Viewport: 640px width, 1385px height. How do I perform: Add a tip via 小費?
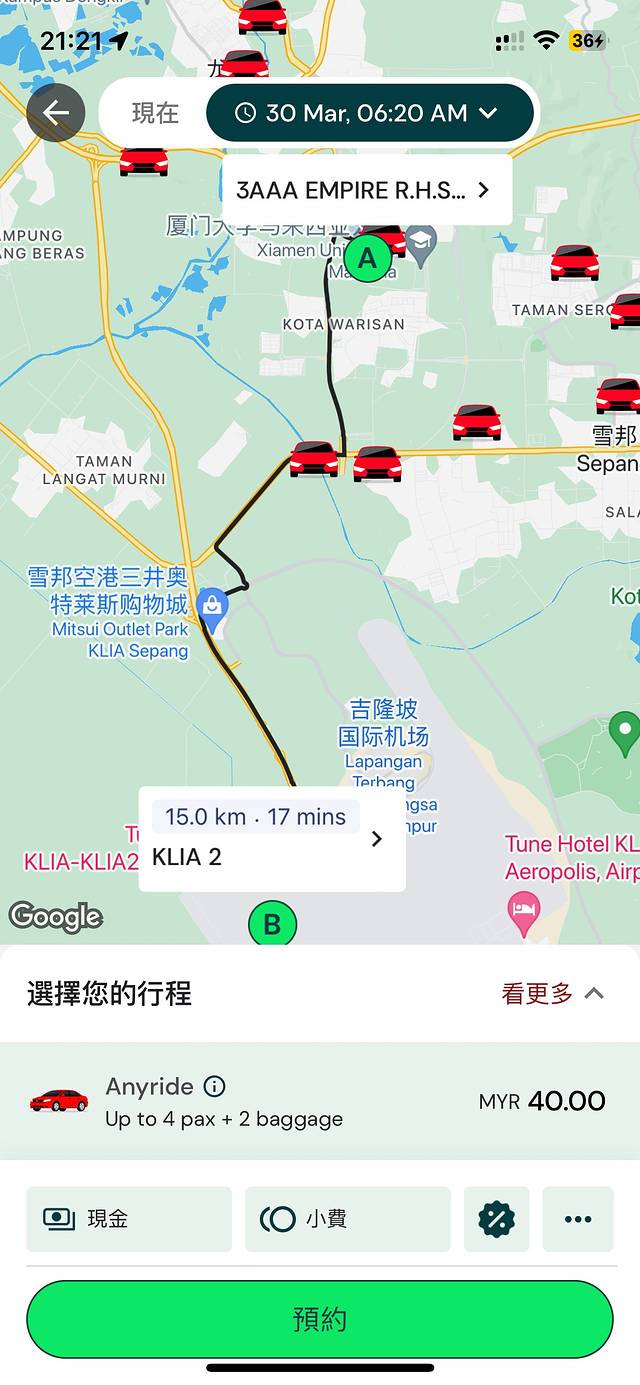(348, 1219)
